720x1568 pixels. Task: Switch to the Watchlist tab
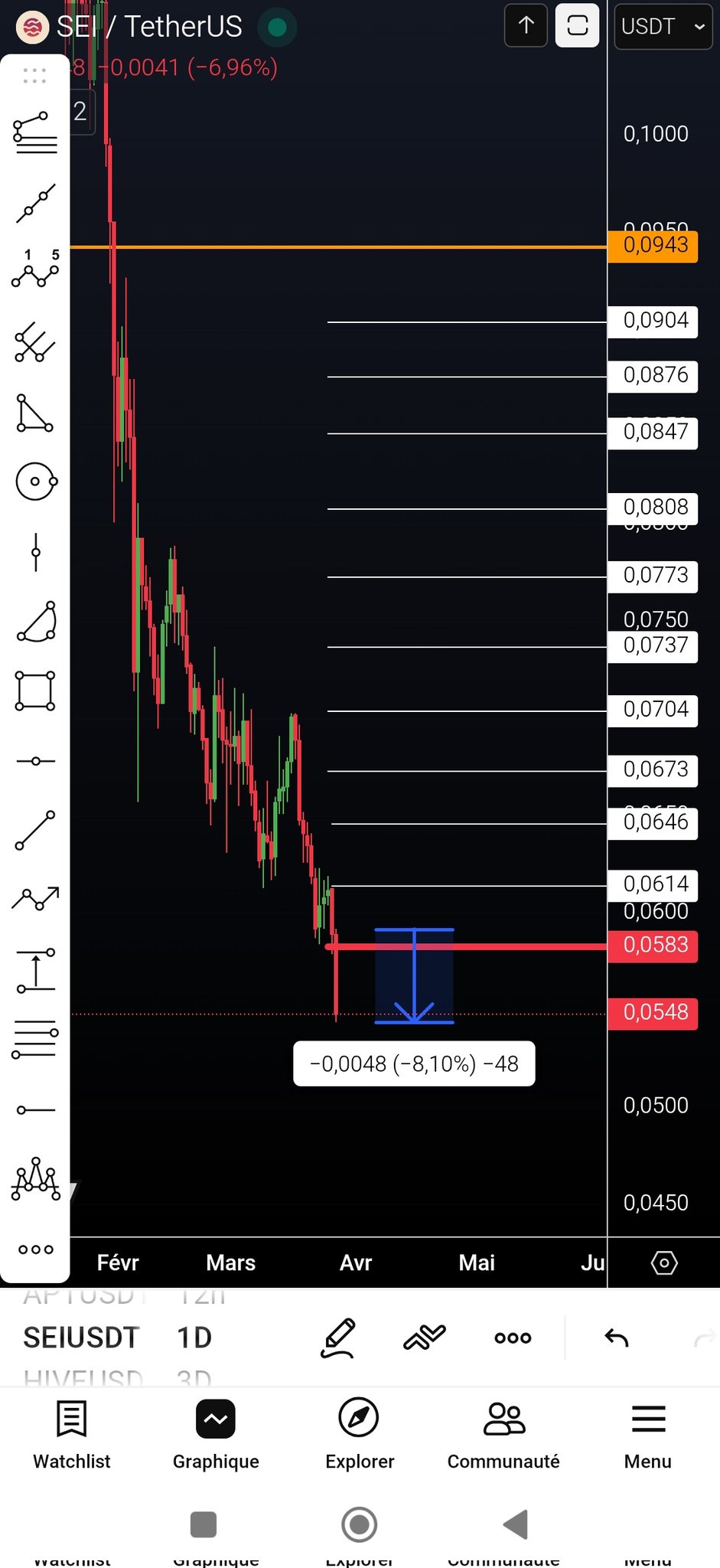(x=72, y=1434)
